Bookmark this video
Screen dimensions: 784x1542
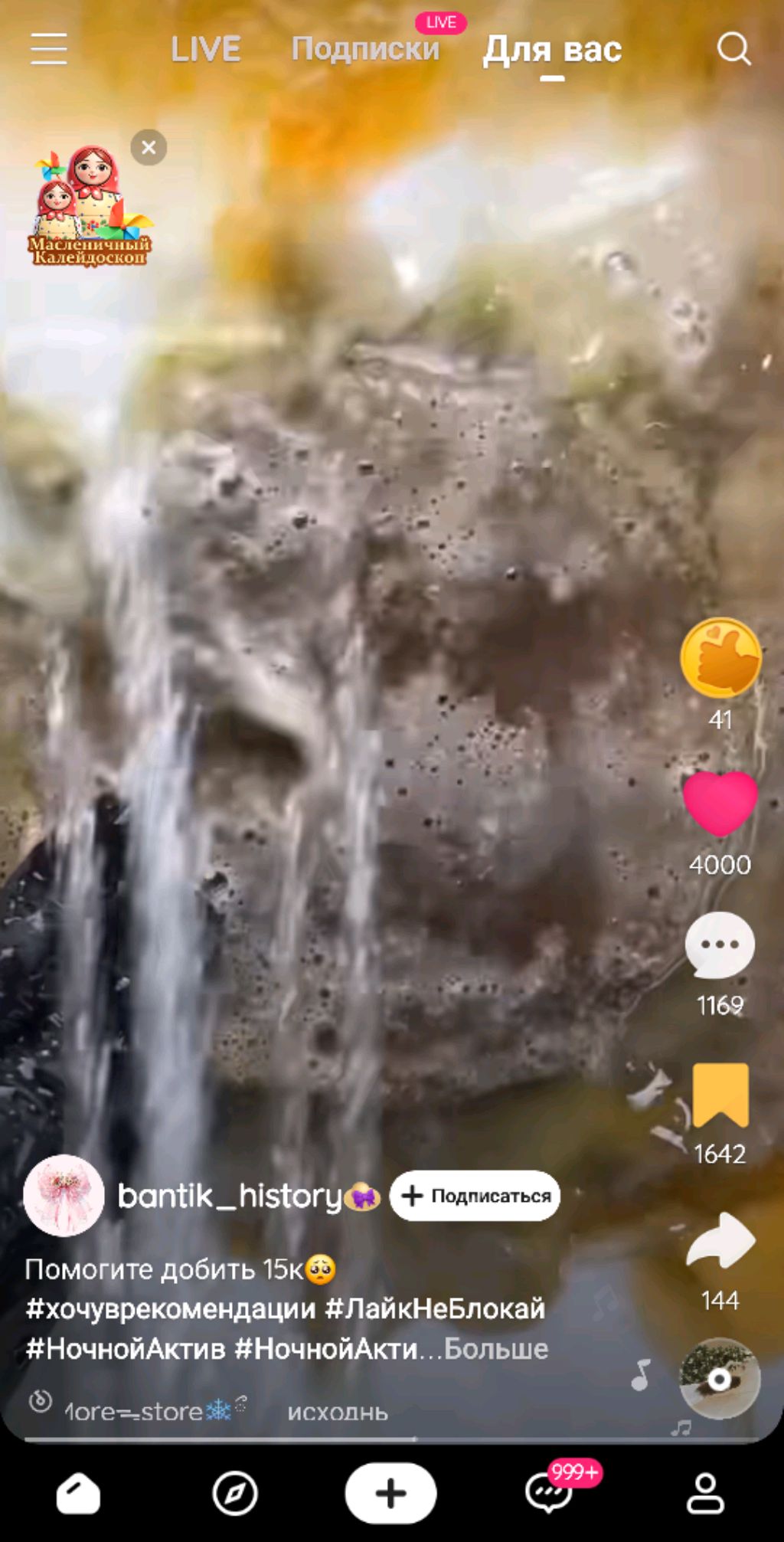(720, 1095)
